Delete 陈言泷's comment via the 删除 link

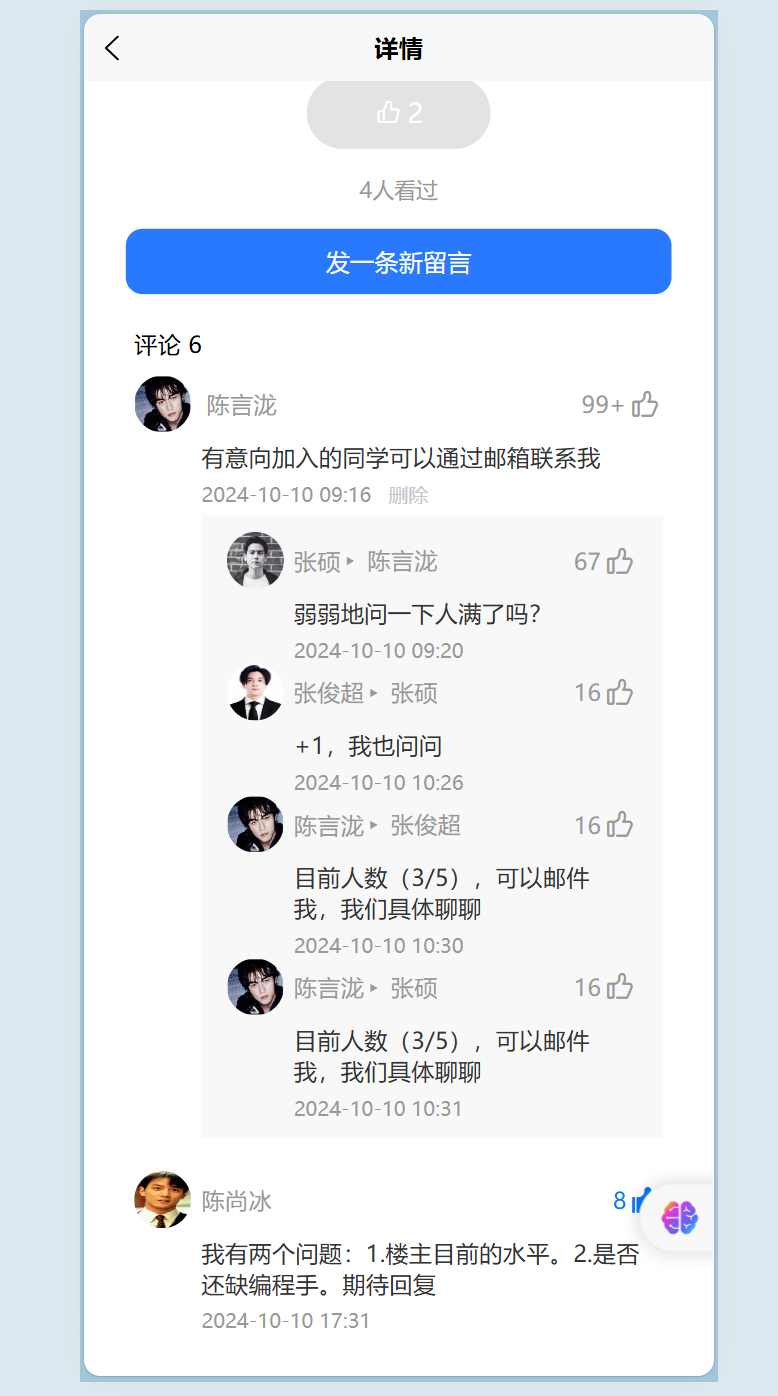[408, 495]
